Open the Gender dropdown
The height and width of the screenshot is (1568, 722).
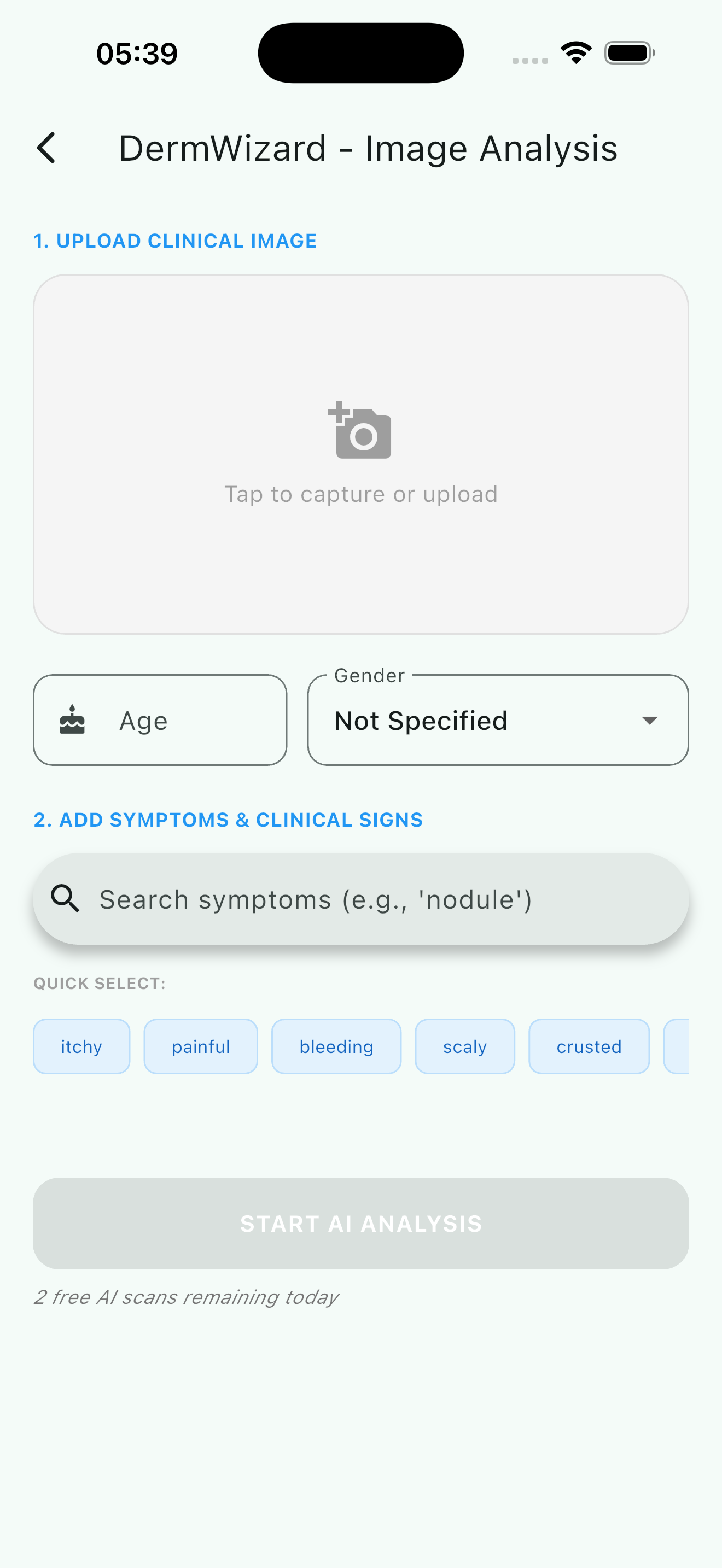tap(497, 719)
